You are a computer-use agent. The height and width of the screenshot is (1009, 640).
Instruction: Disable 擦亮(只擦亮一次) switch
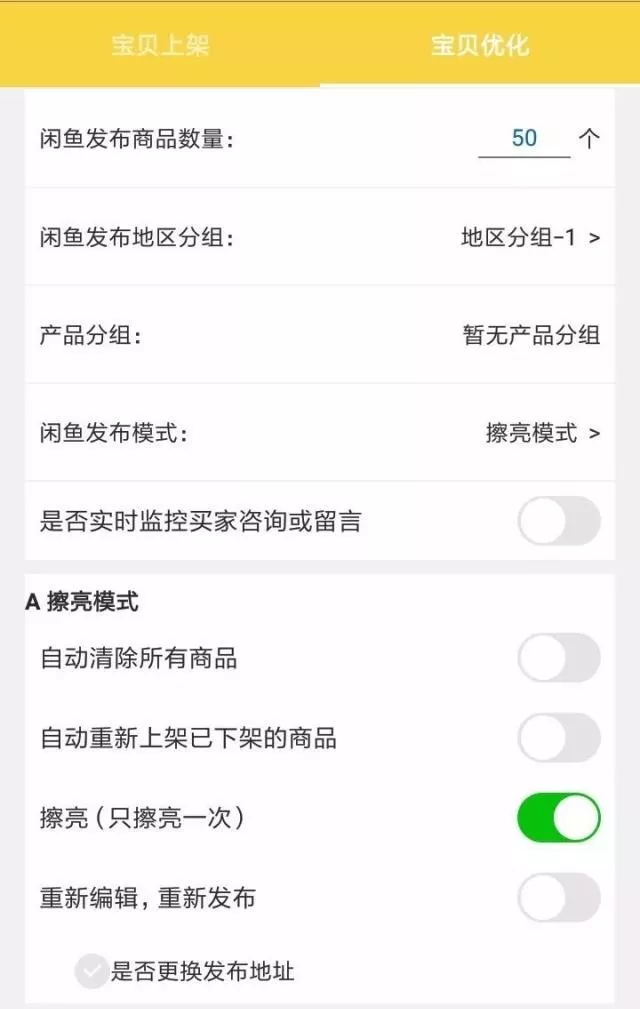point(558,818)
